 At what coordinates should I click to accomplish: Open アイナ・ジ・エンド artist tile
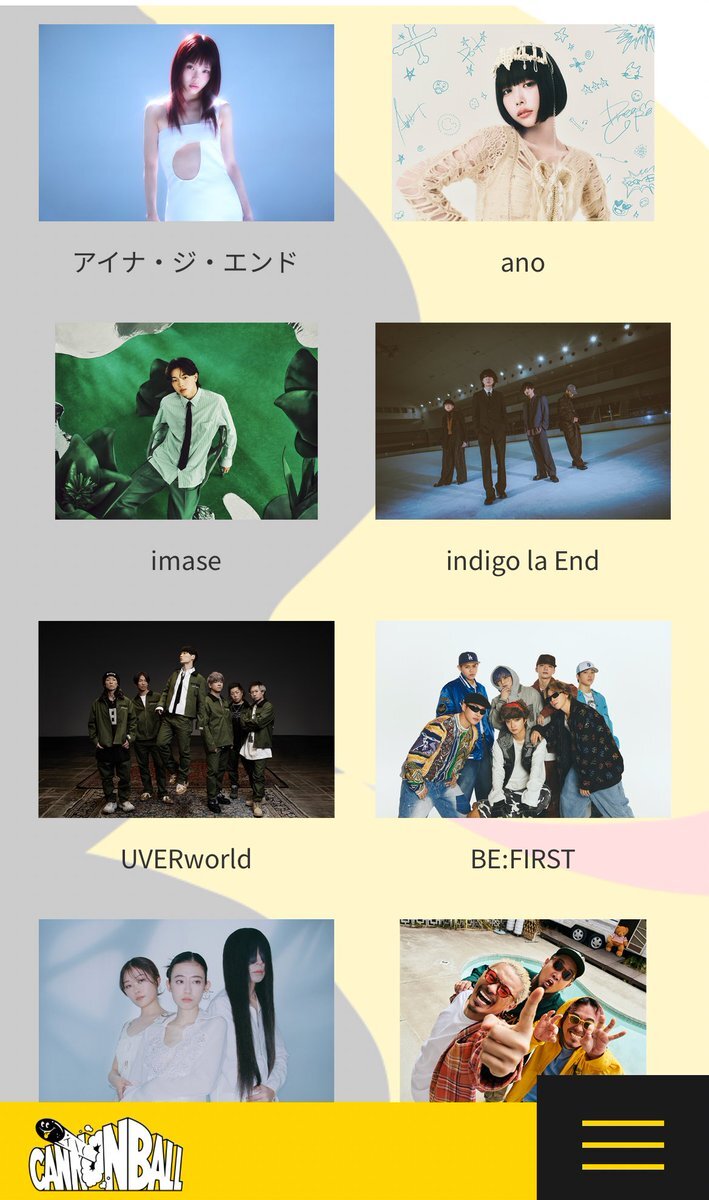click(x=186, y=150)
